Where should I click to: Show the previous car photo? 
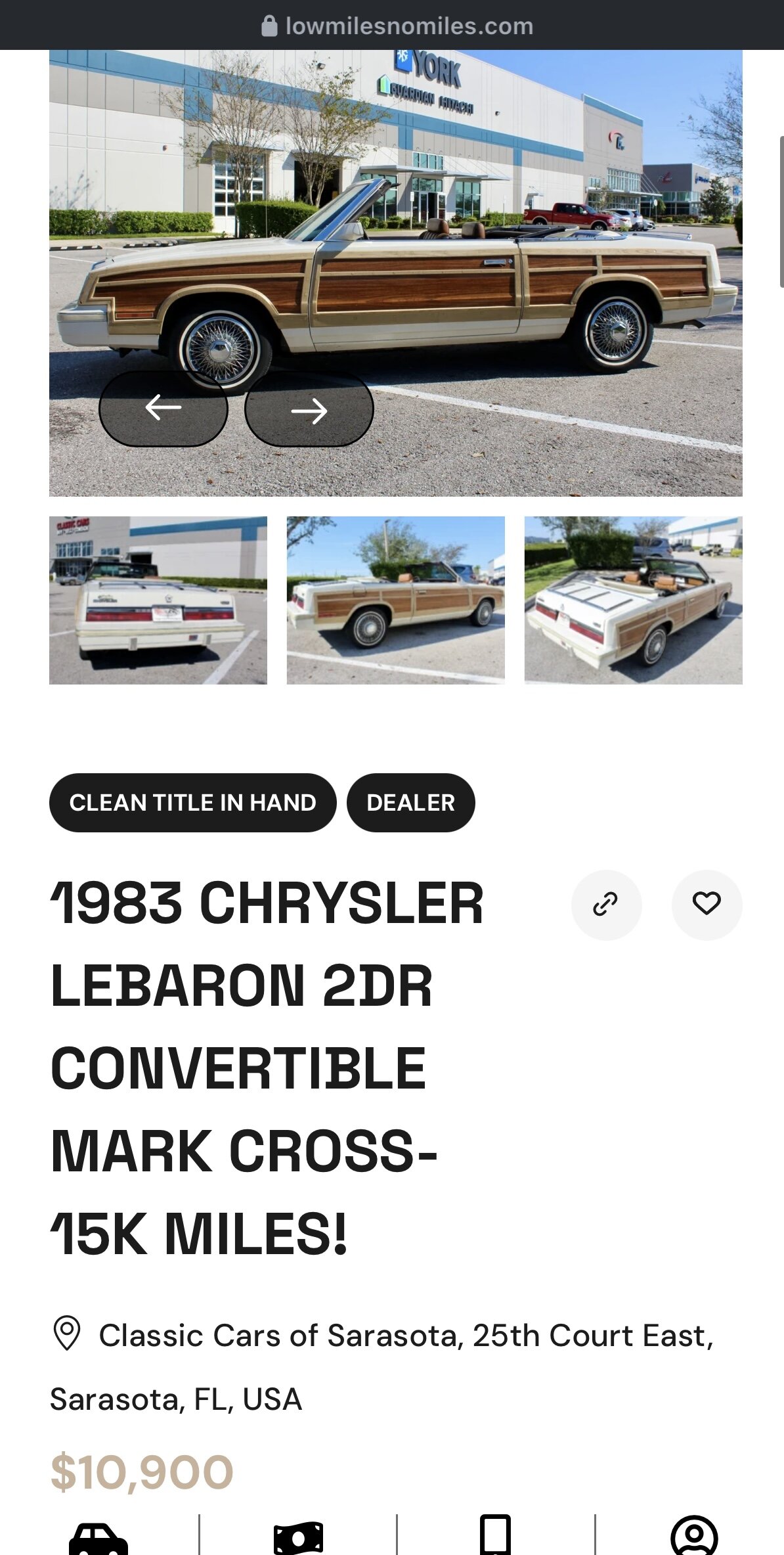tap(163, 408)
